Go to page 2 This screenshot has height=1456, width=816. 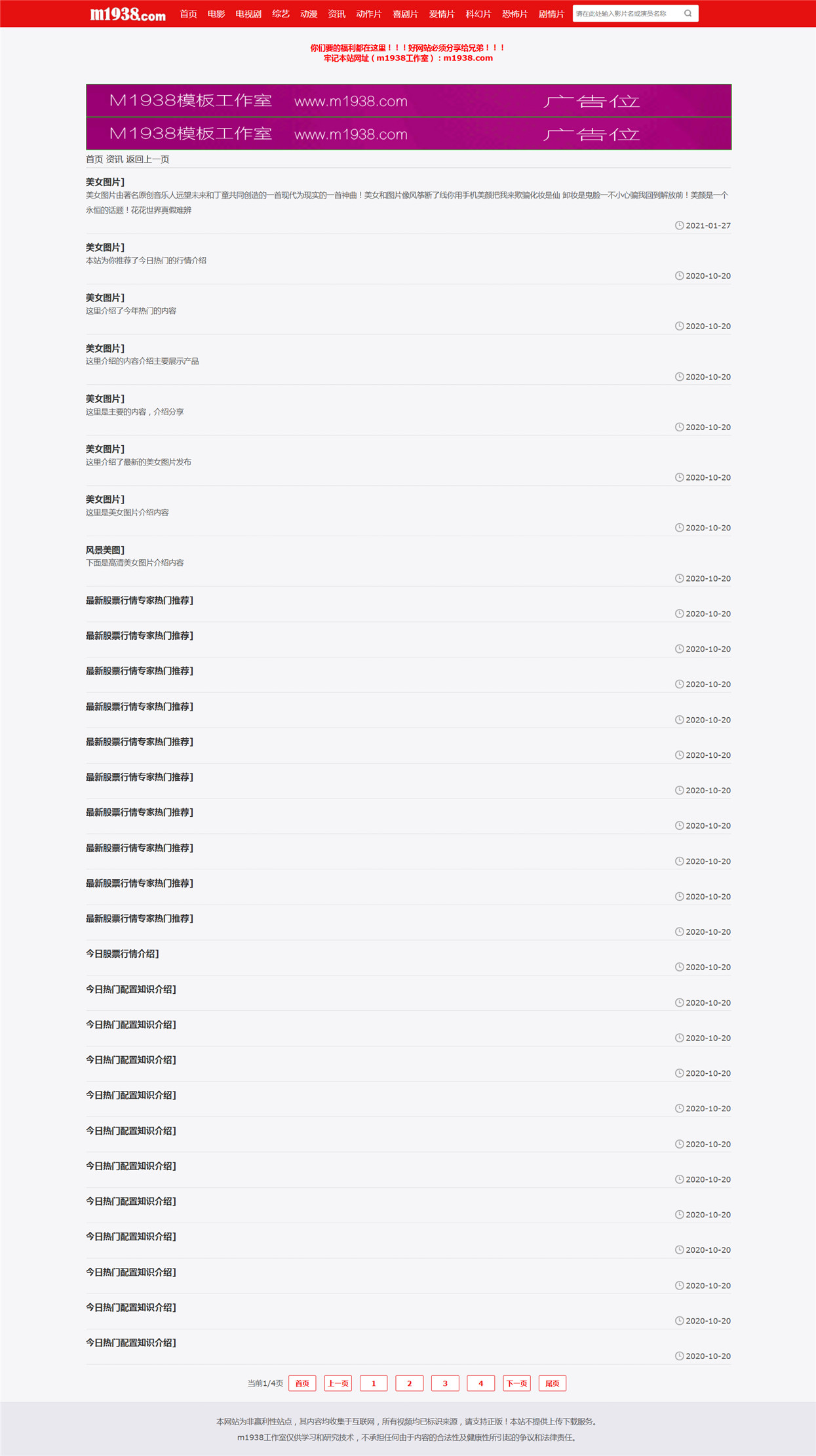[x=410, y=1383]
